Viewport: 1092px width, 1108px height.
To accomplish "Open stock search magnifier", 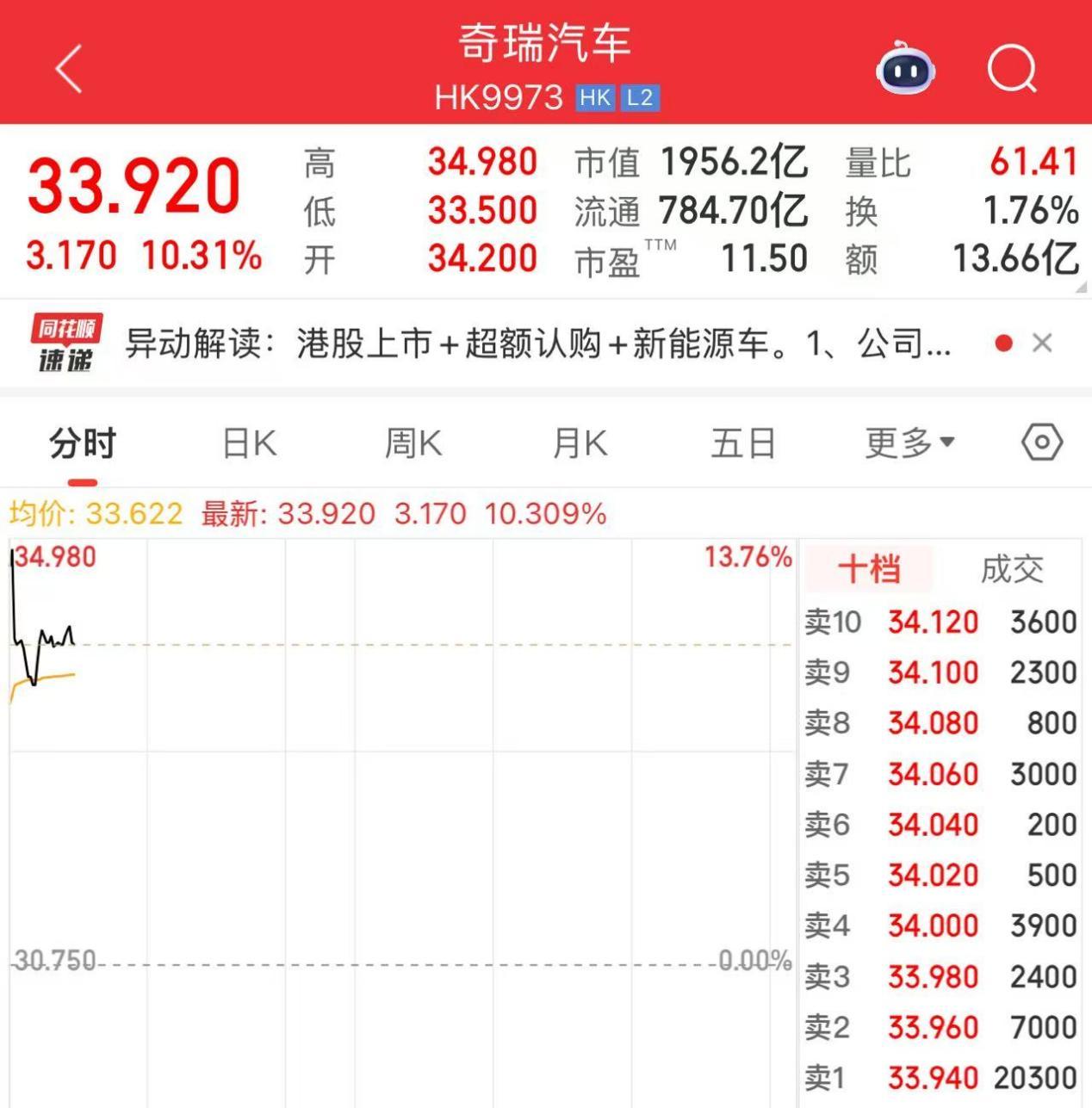I will click(1012, 69).
